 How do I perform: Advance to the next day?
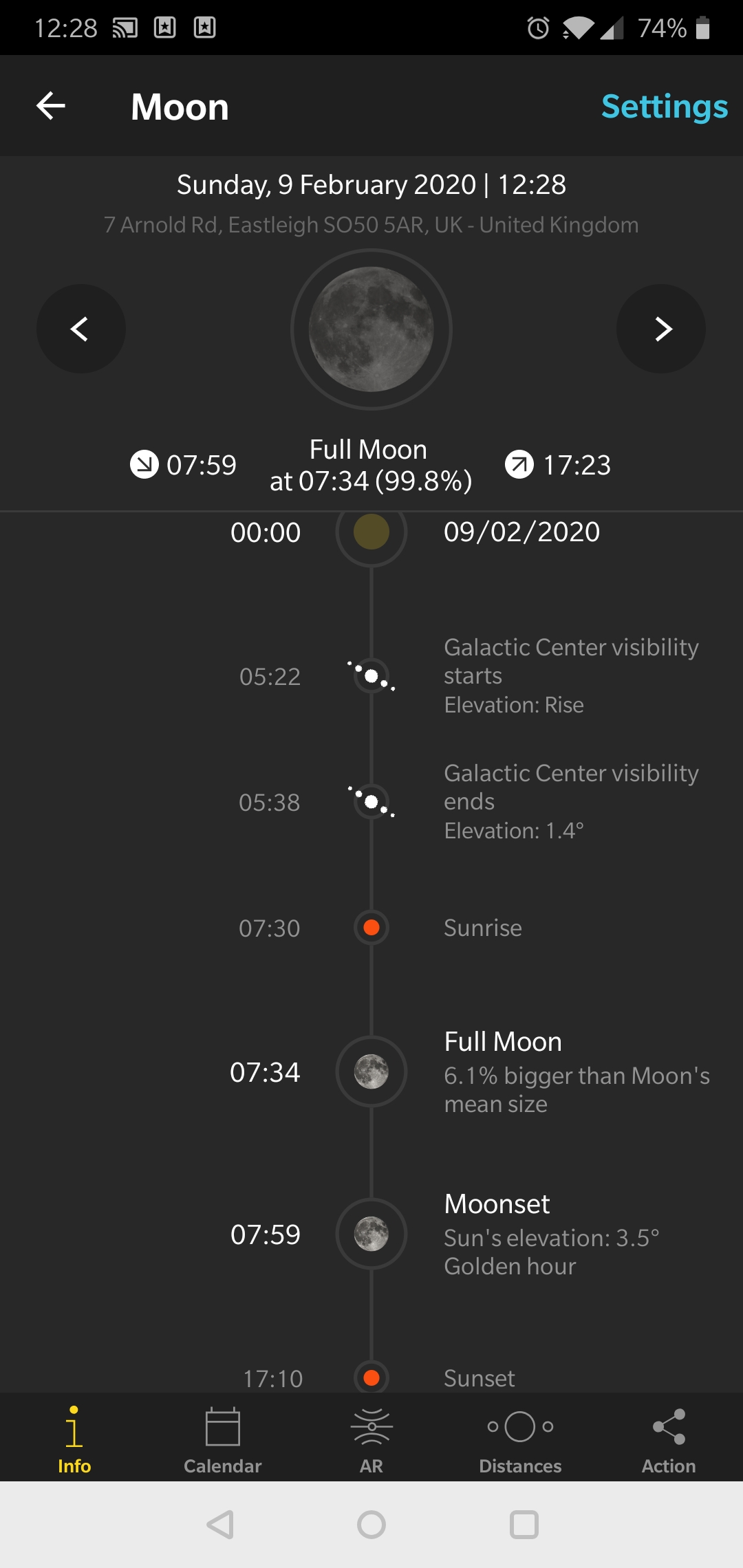pos(661,329)
